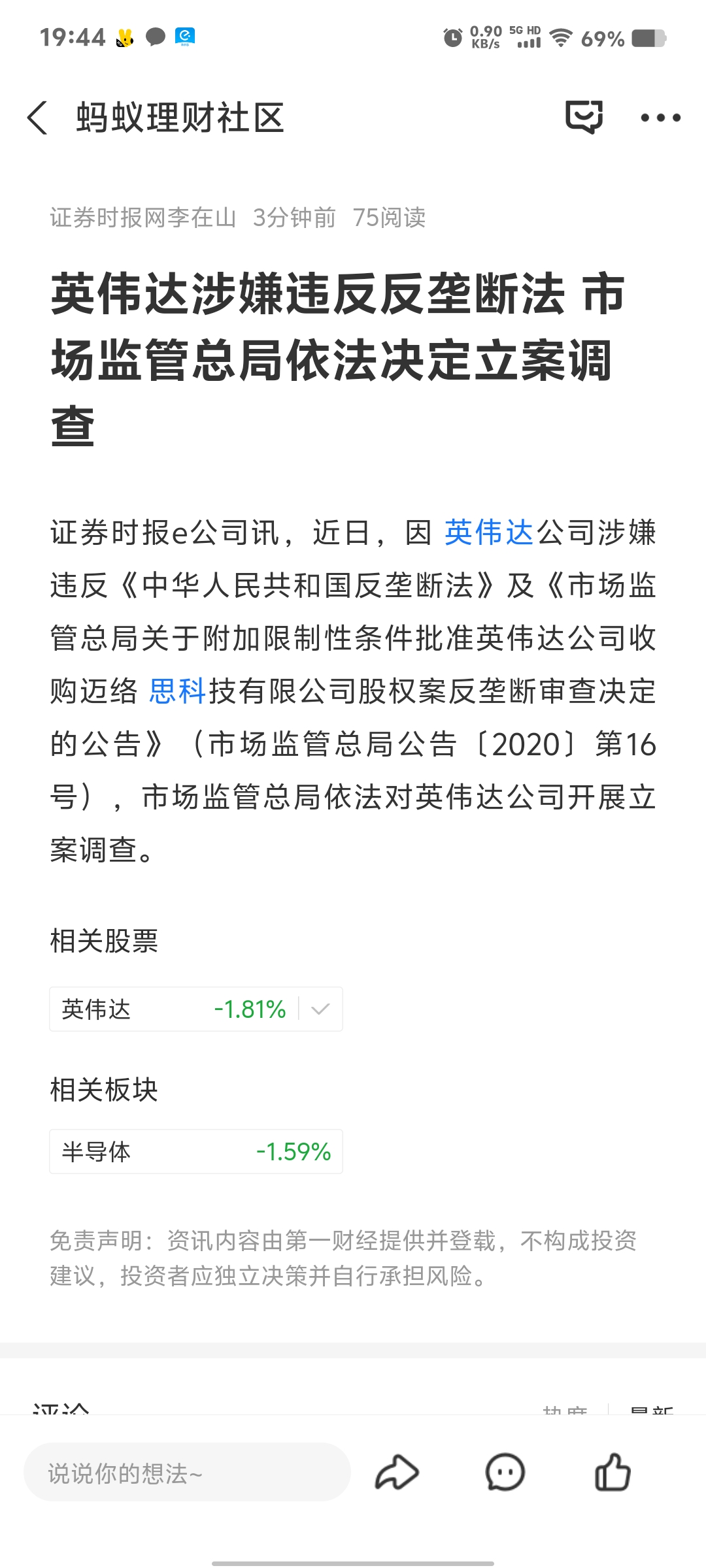Open the message icon in top bar
Image resolution: width=706 pixels, height=1568 pixels.
[x=584, y=118]
